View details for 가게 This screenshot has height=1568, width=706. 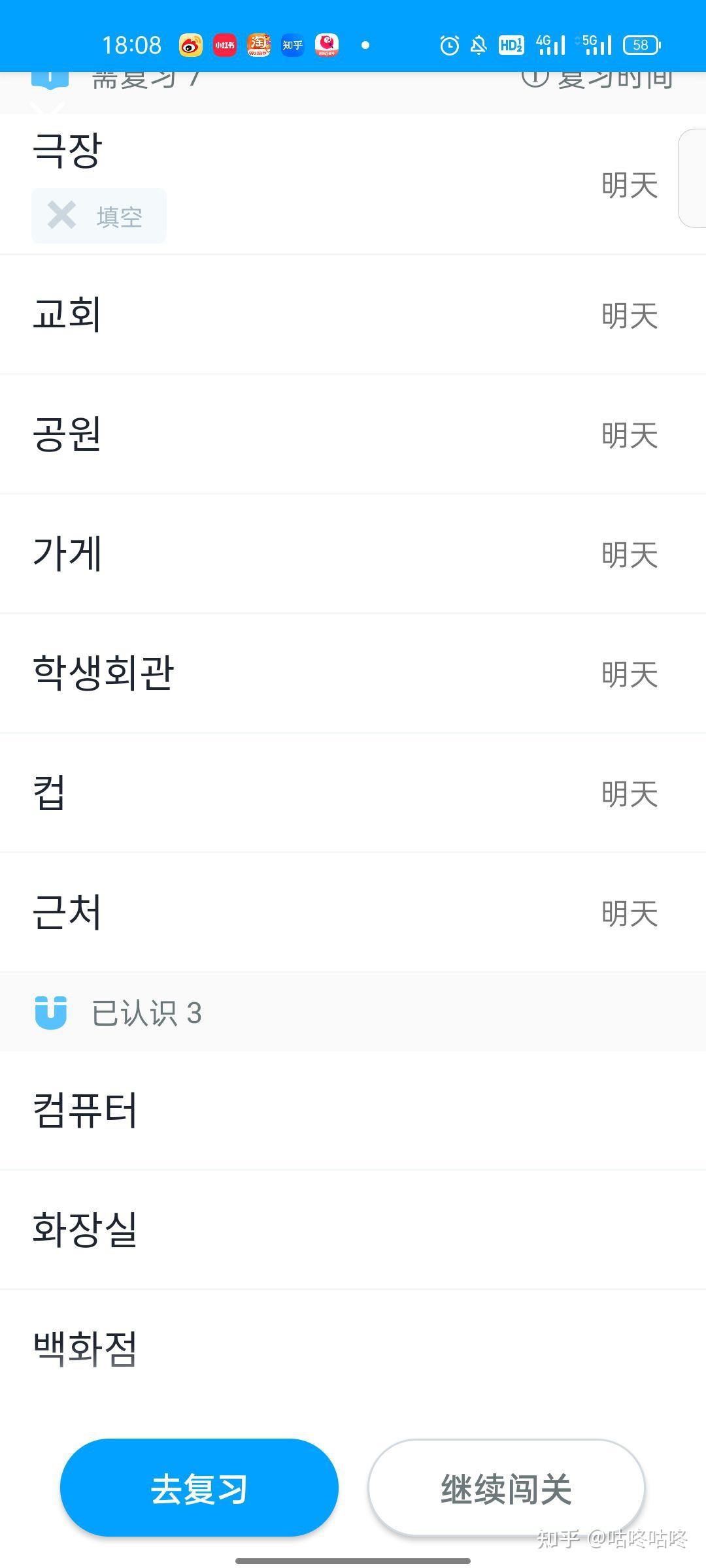[353, 554]
